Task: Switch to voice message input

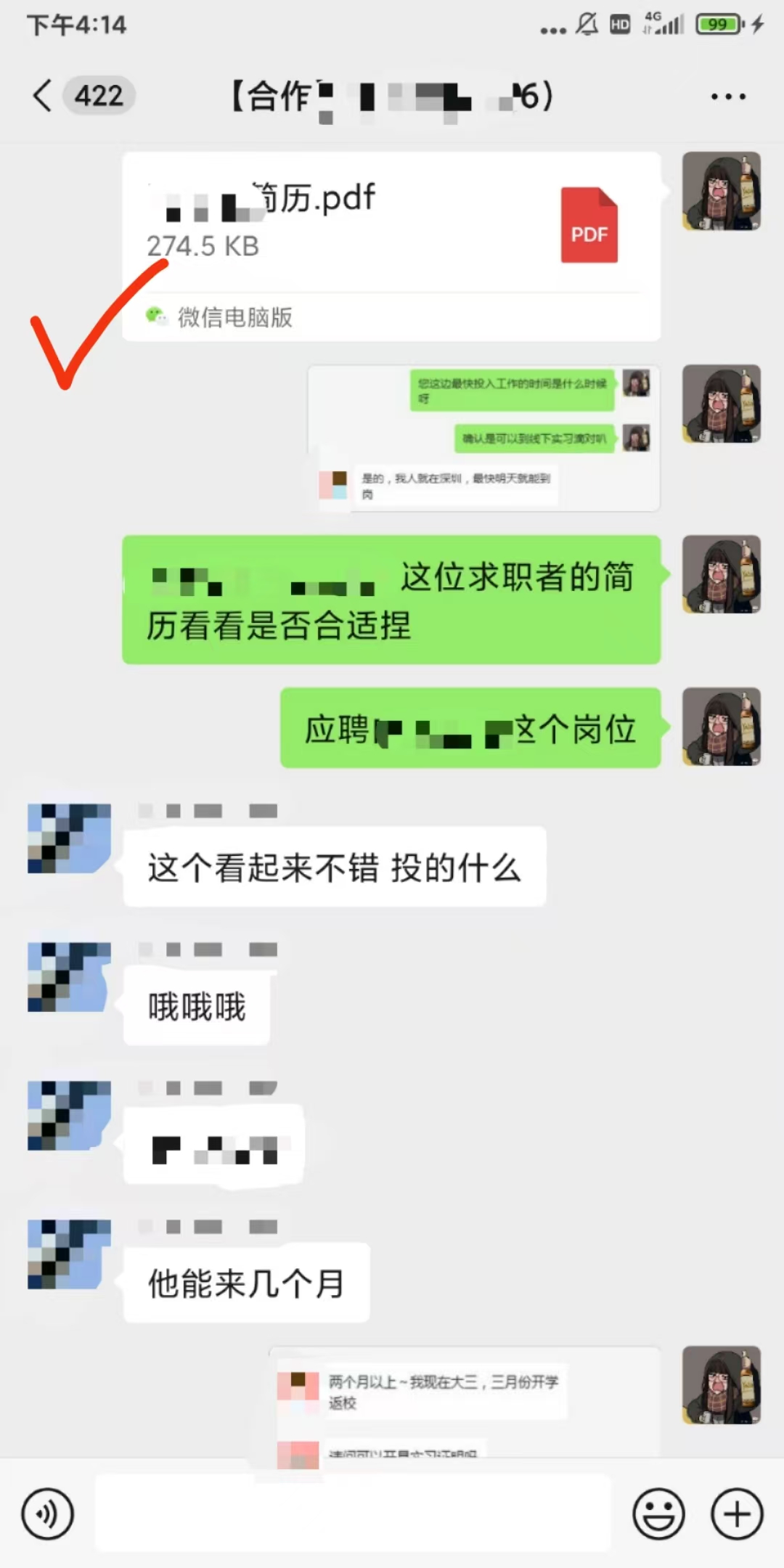Action: pyautogui.click(x=47, y=1514)
